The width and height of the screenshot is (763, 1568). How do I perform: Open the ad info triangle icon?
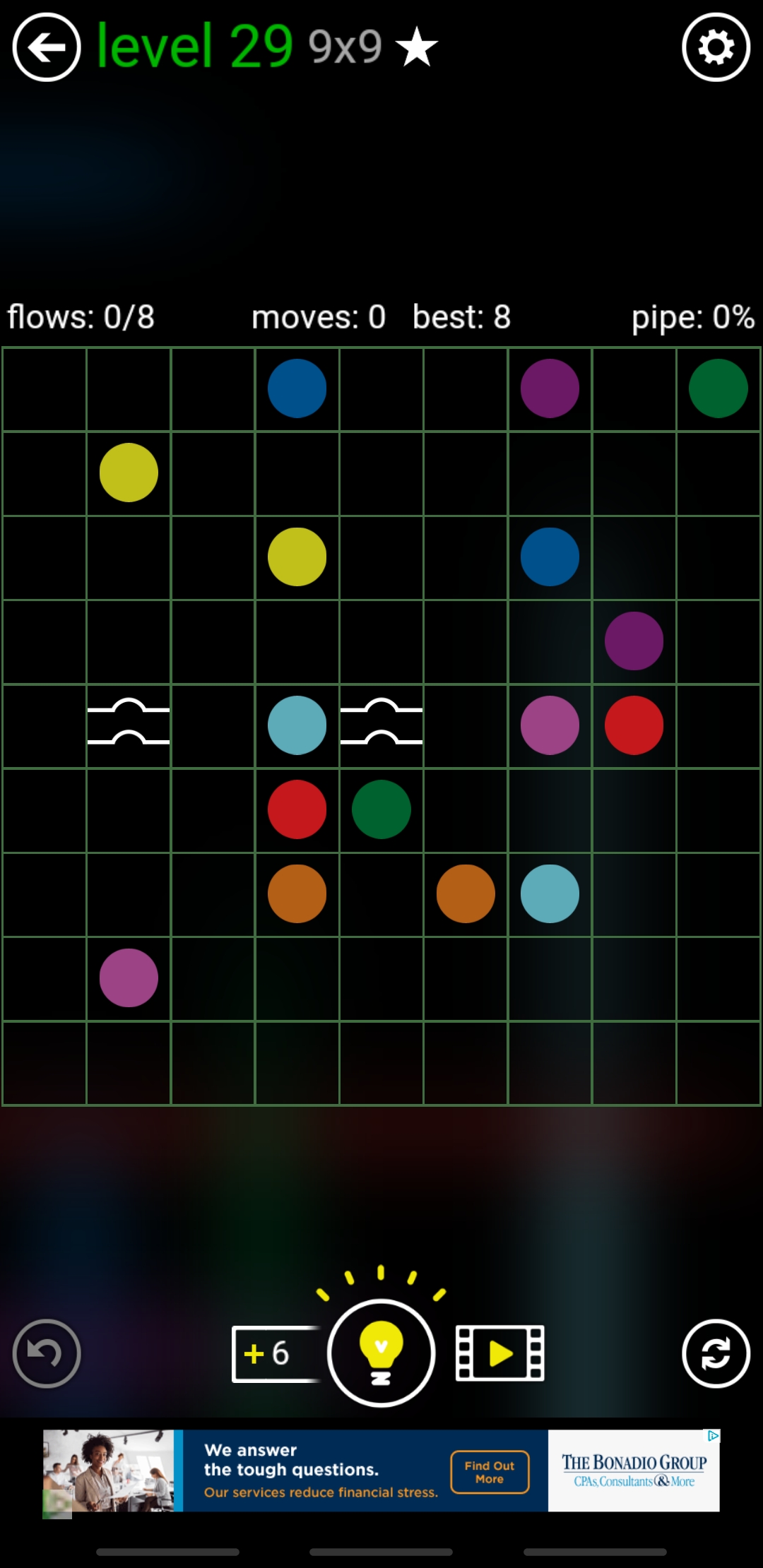tap(713, 1436)
